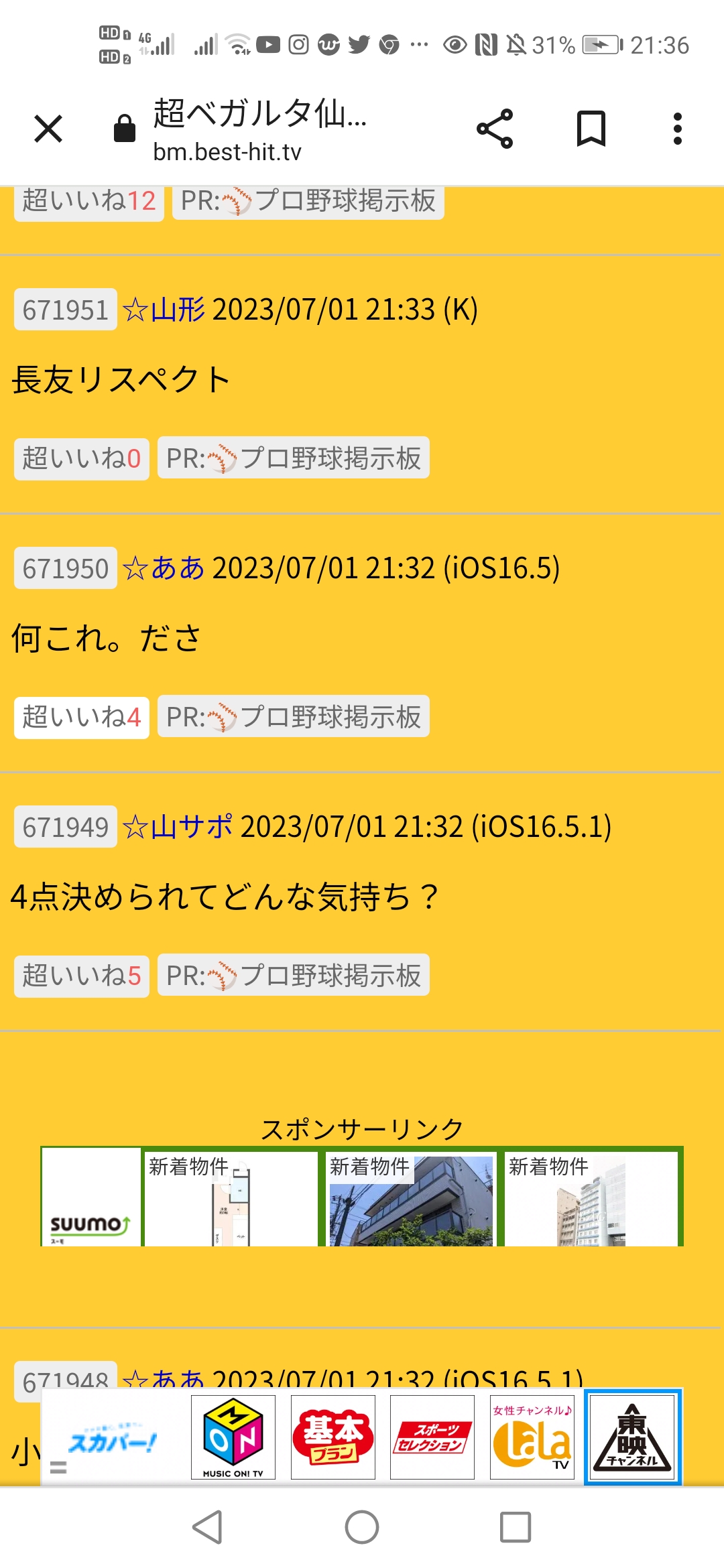Share this page

coord(495,129)
